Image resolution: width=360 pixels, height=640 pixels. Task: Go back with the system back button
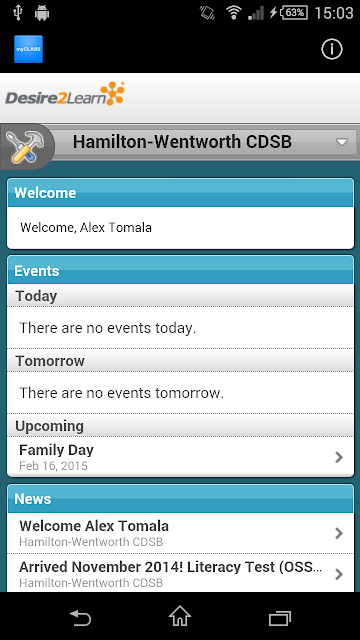click(x=80, y=618)
